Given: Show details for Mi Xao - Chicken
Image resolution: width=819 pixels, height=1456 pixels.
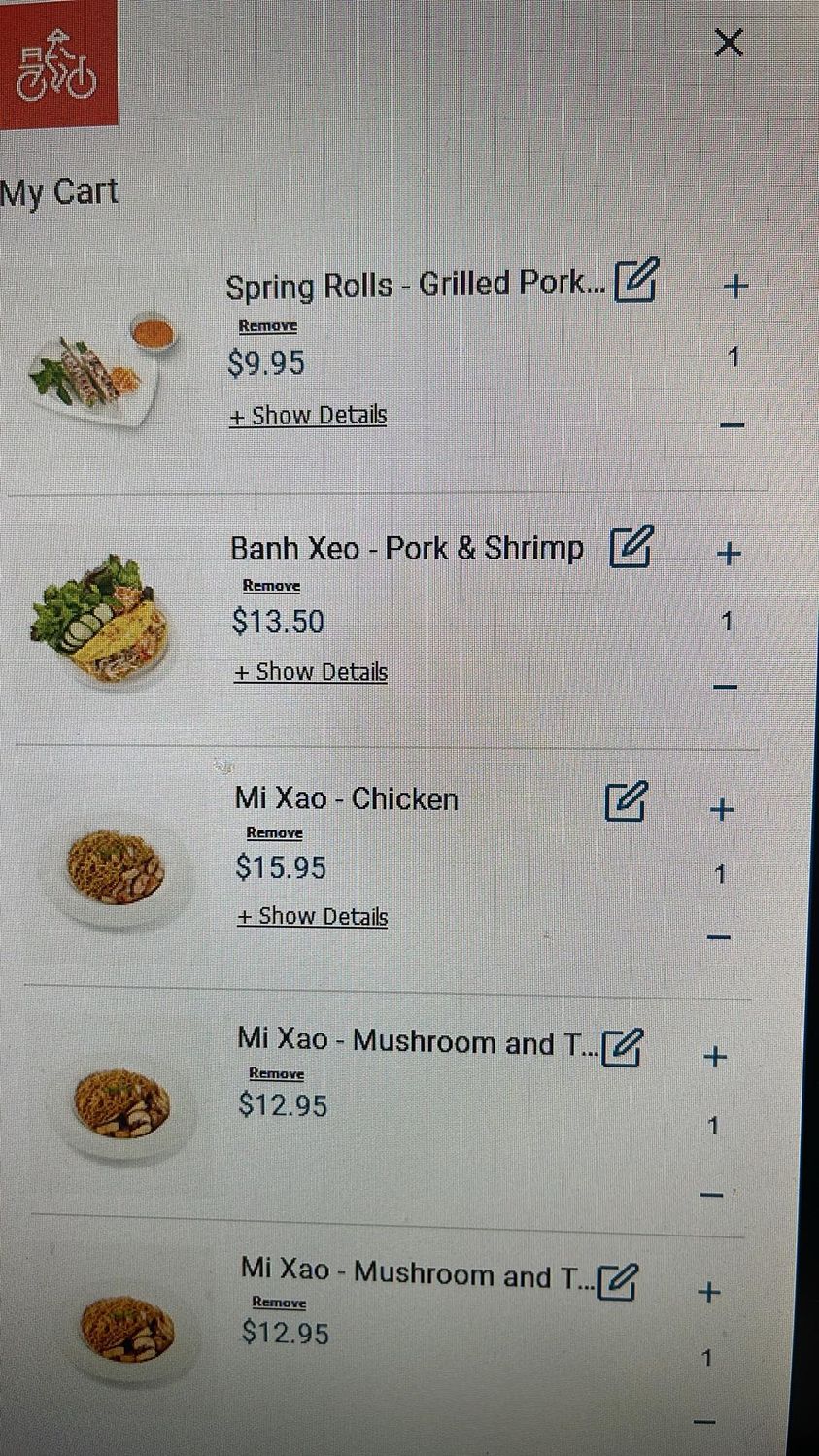Looking at the screenshot, I should click(313, 917).
